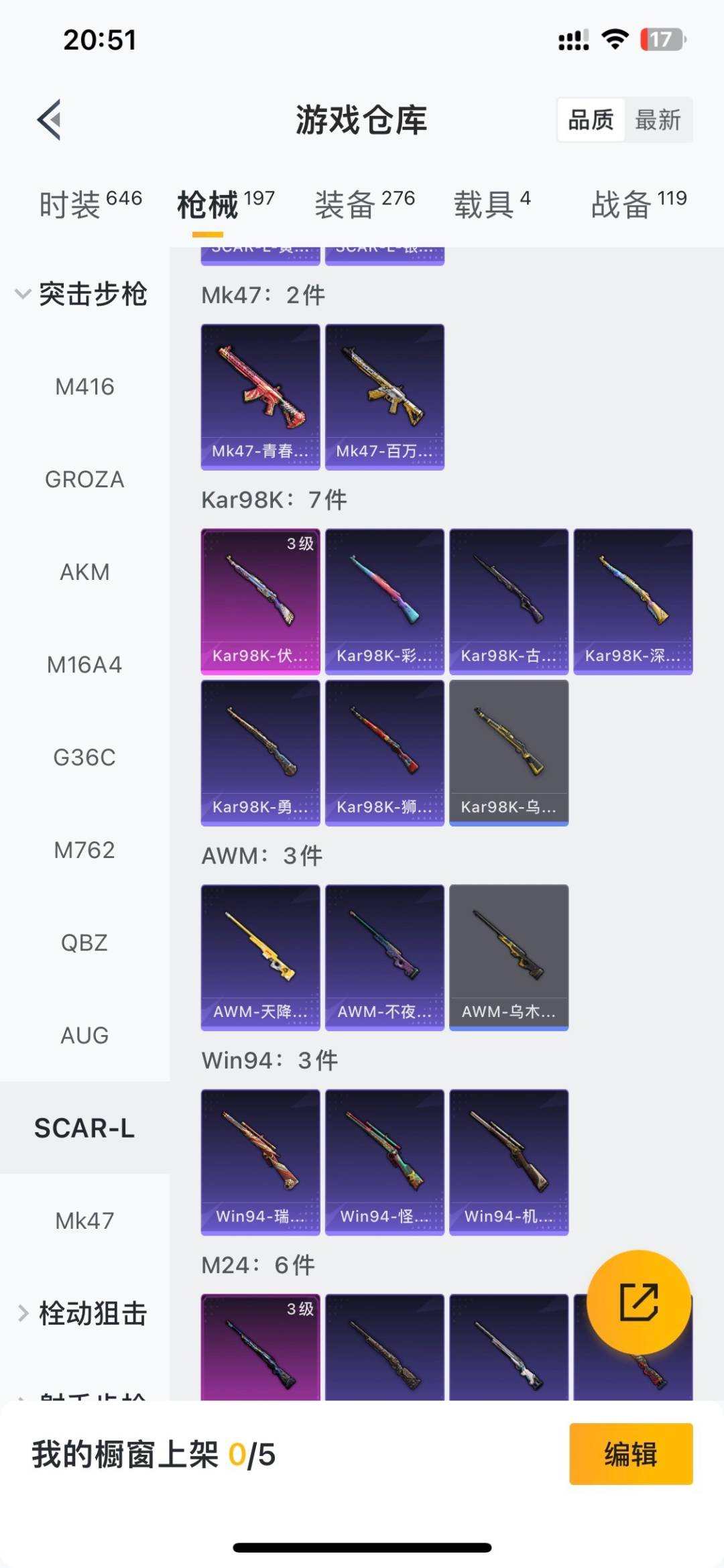Open the Kar98K-乌 skin tile
Viewport: 724px width, 1568px height.
click(x=508, y=752)
